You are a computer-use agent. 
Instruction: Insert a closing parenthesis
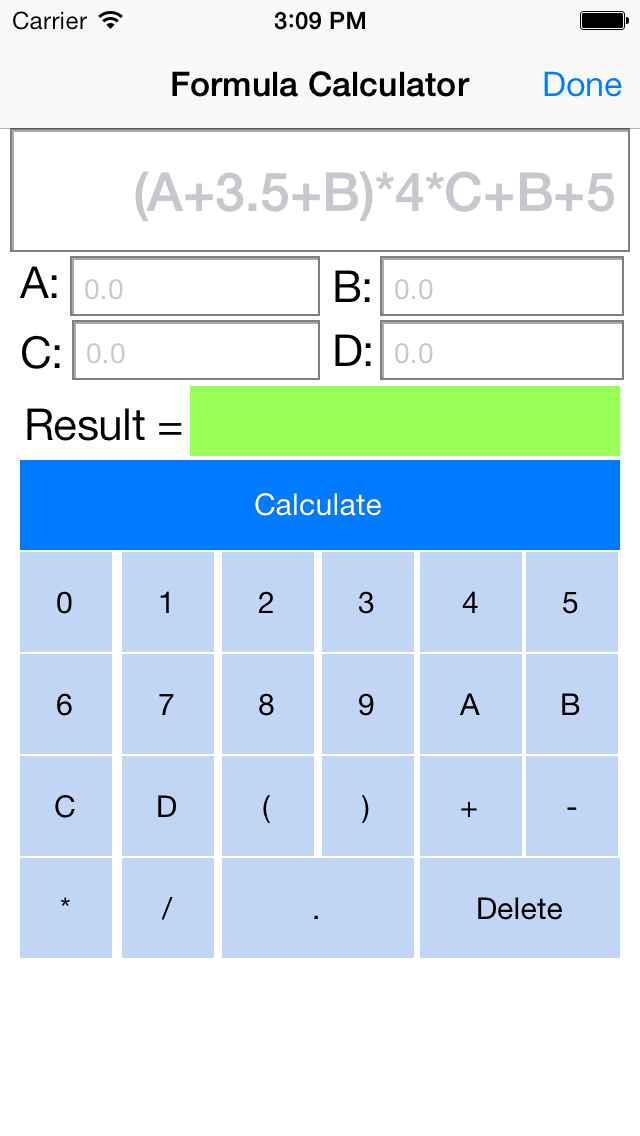coord(367,806)
